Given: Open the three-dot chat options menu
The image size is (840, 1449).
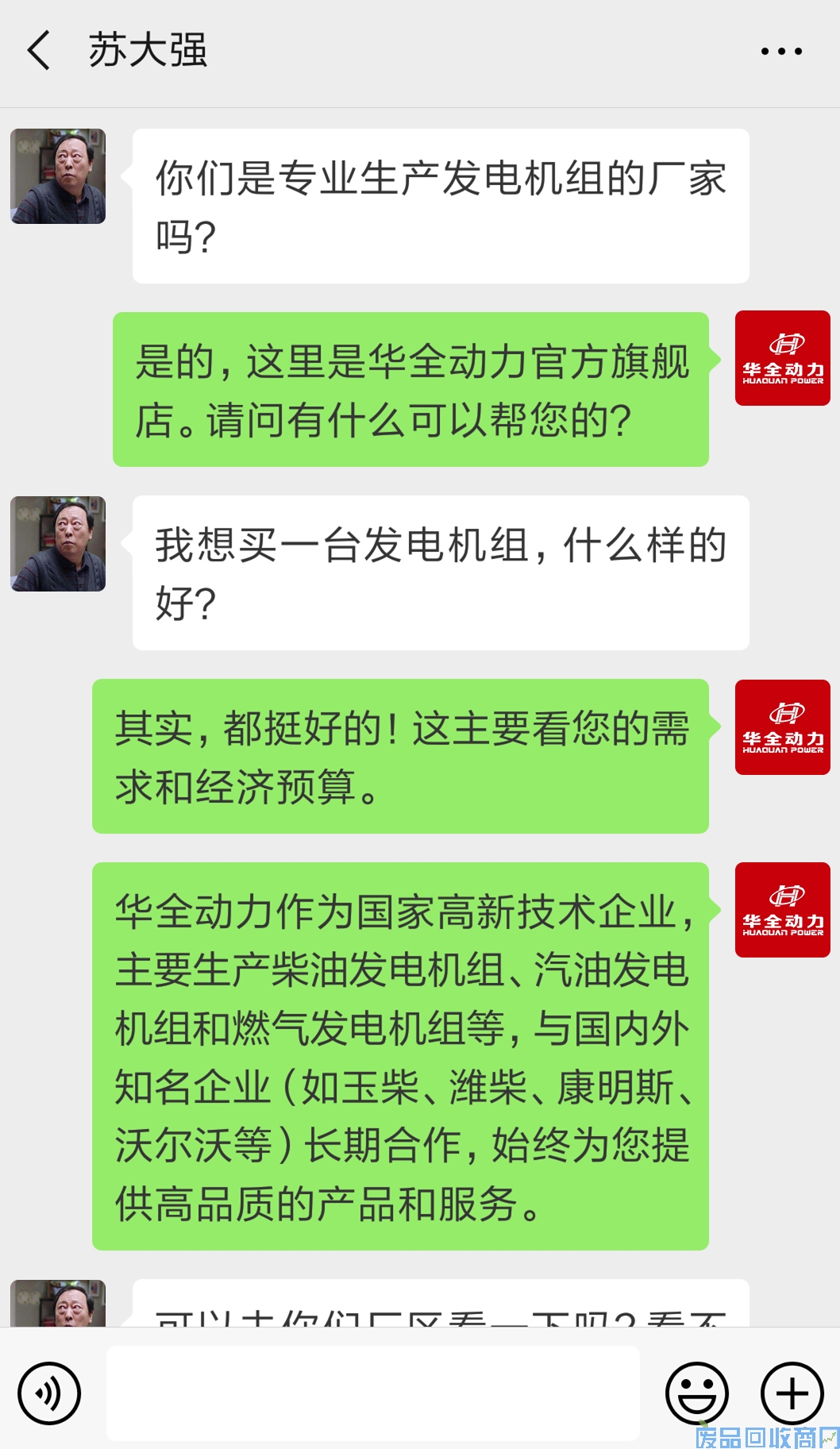Looking at the screenshot, I should (x=781, y=52).
